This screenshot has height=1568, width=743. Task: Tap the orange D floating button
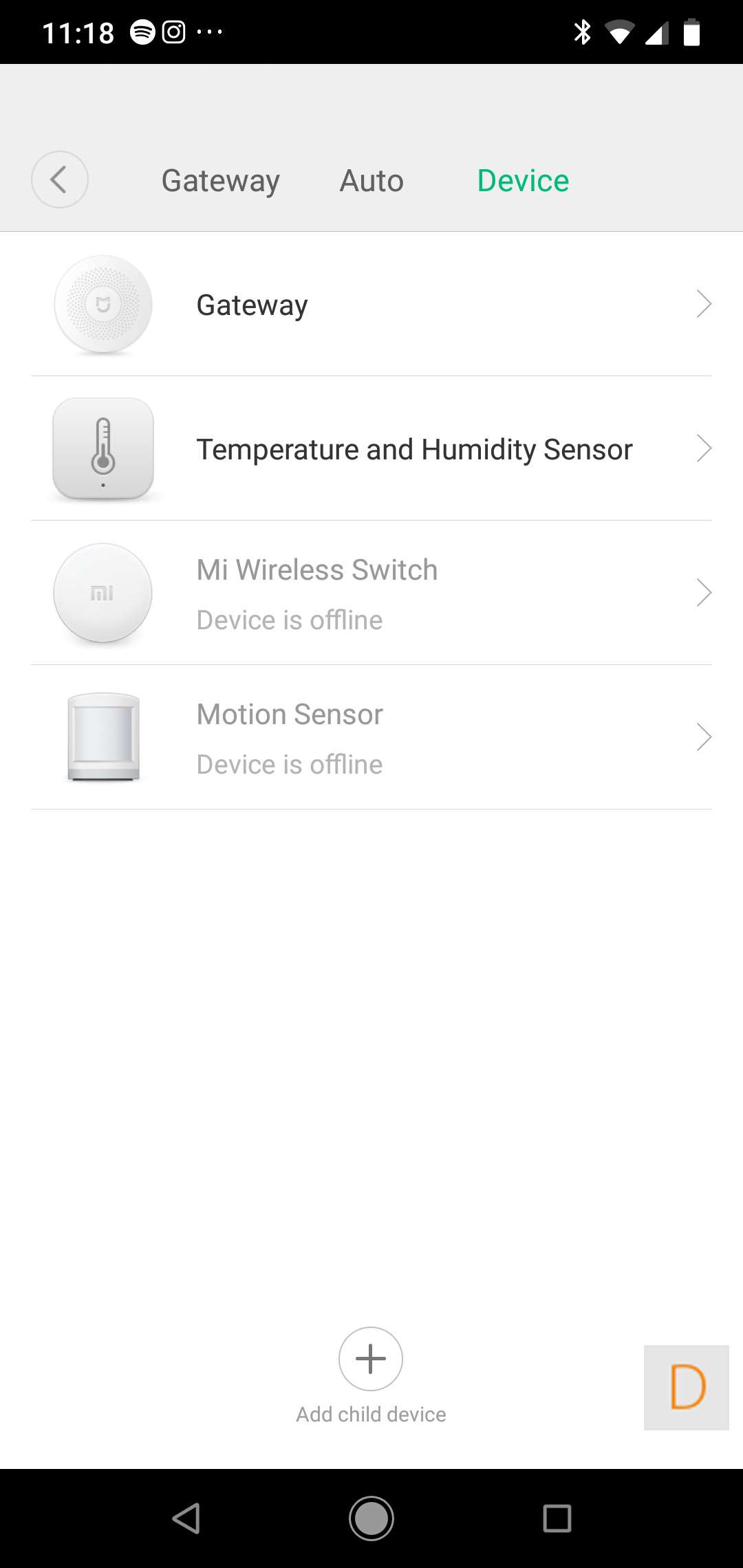point(686,1387)
